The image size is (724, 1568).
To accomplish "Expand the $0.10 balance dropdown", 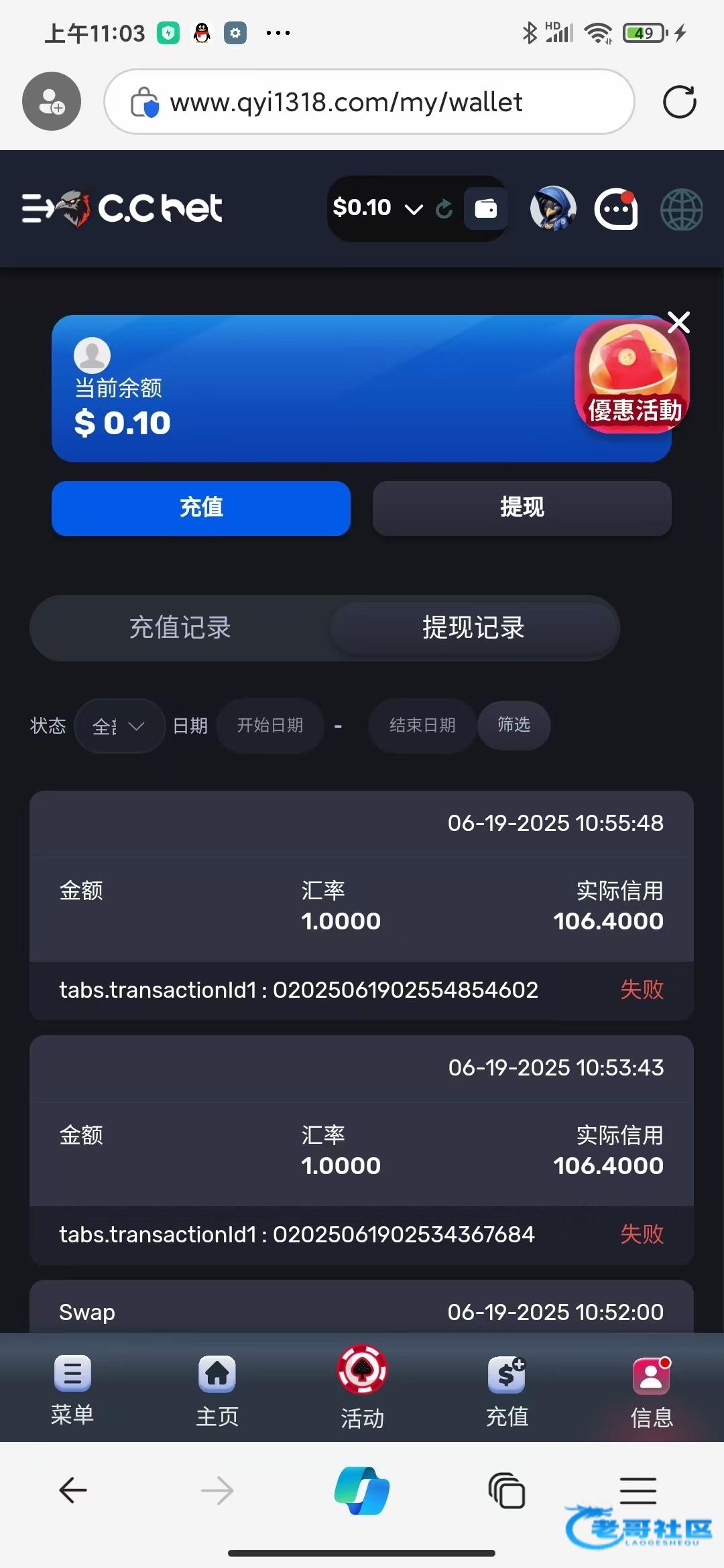I will (414, 209).
